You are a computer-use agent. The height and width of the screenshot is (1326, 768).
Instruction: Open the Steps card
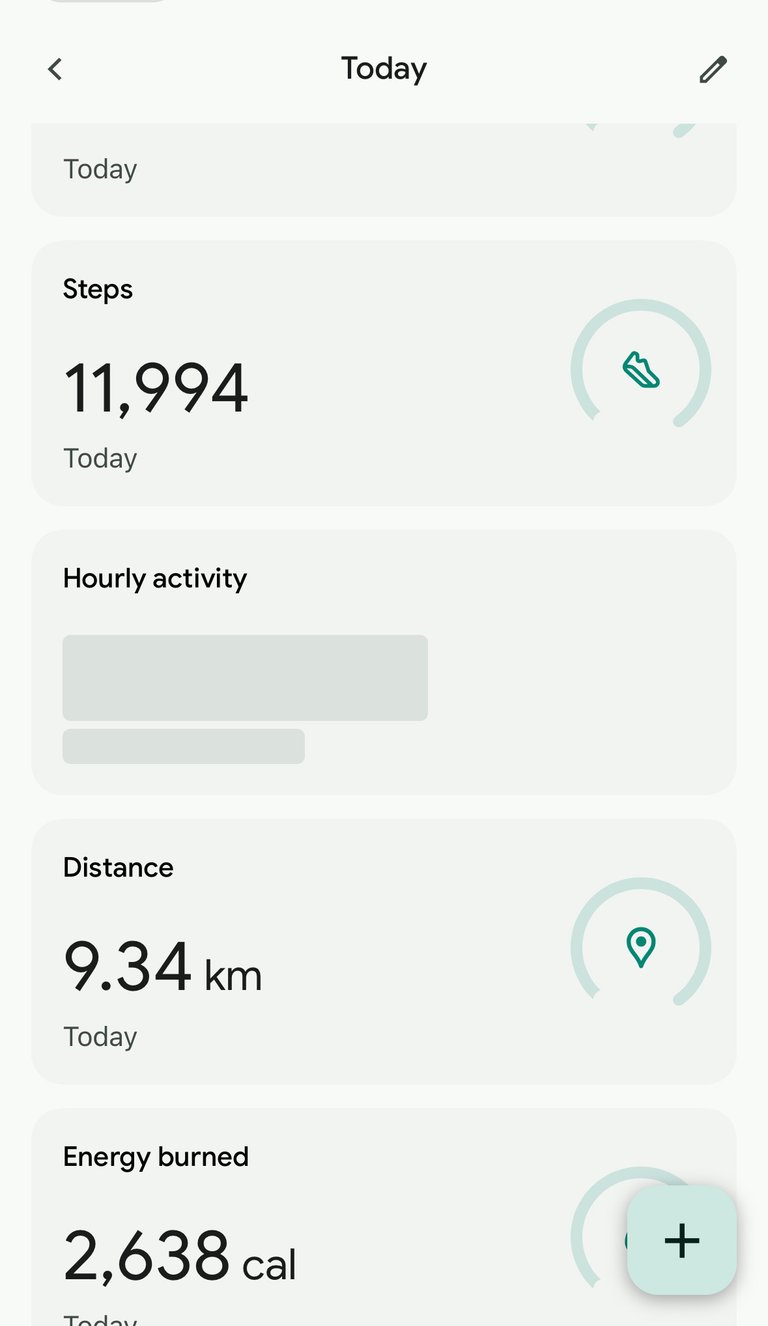384,373
